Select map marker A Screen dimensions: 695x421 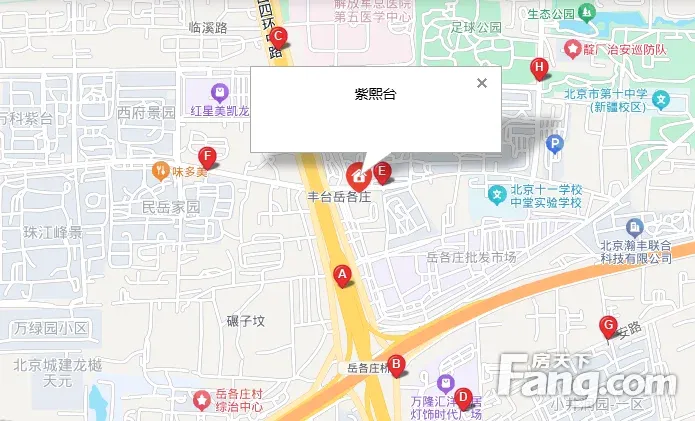point(342,274)
